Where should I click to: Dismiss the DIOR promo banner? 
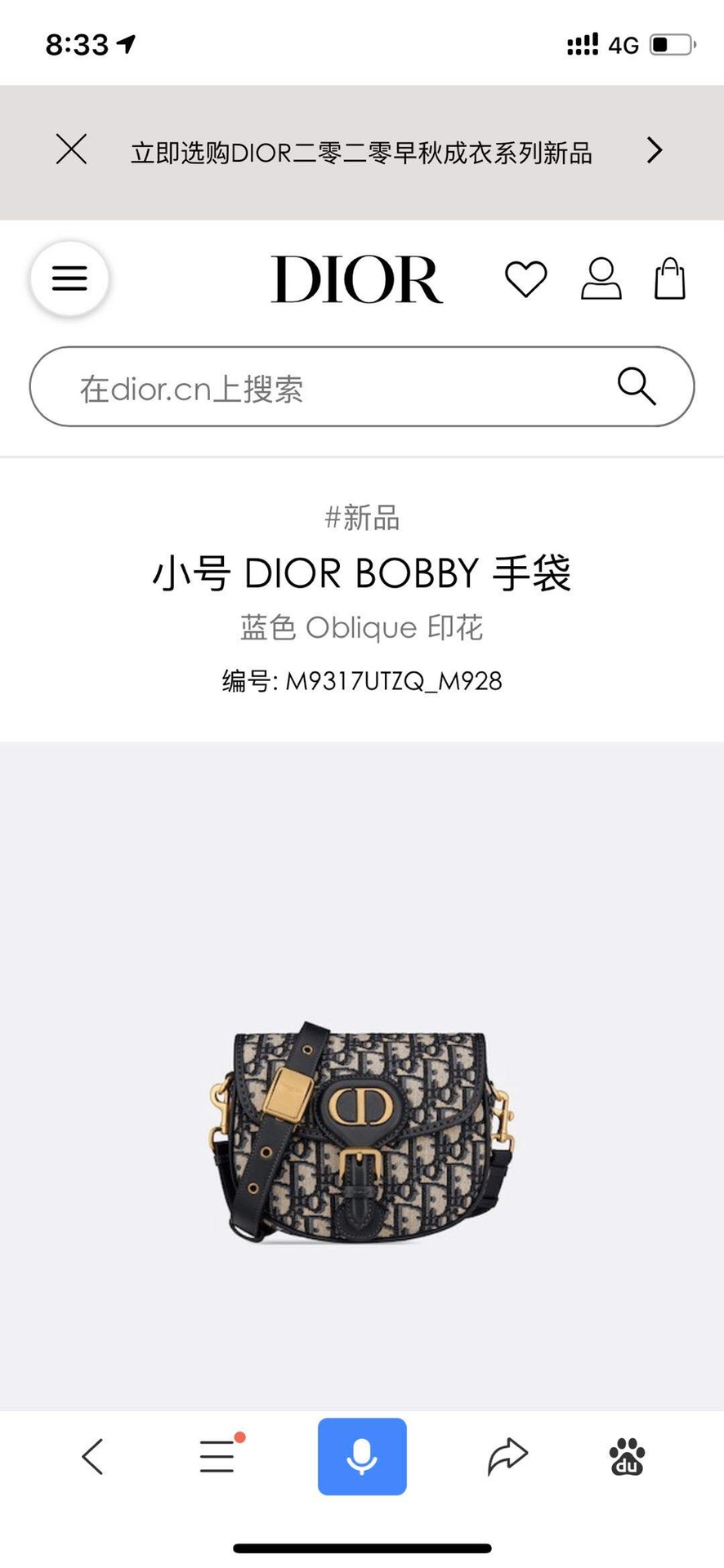[x=71, y=150]
